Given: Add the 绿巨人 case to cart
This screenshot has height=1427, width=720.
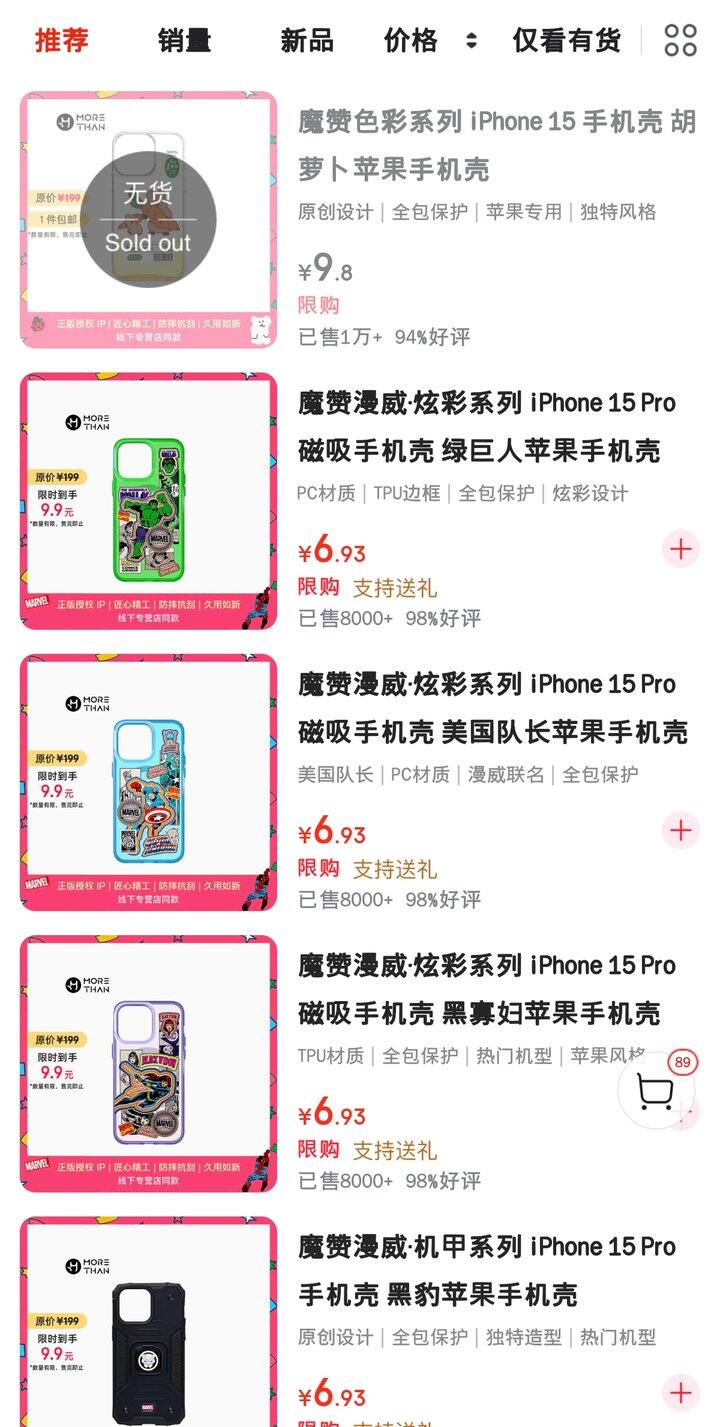Looking at the screenshot, I should [x=681, y=549].
